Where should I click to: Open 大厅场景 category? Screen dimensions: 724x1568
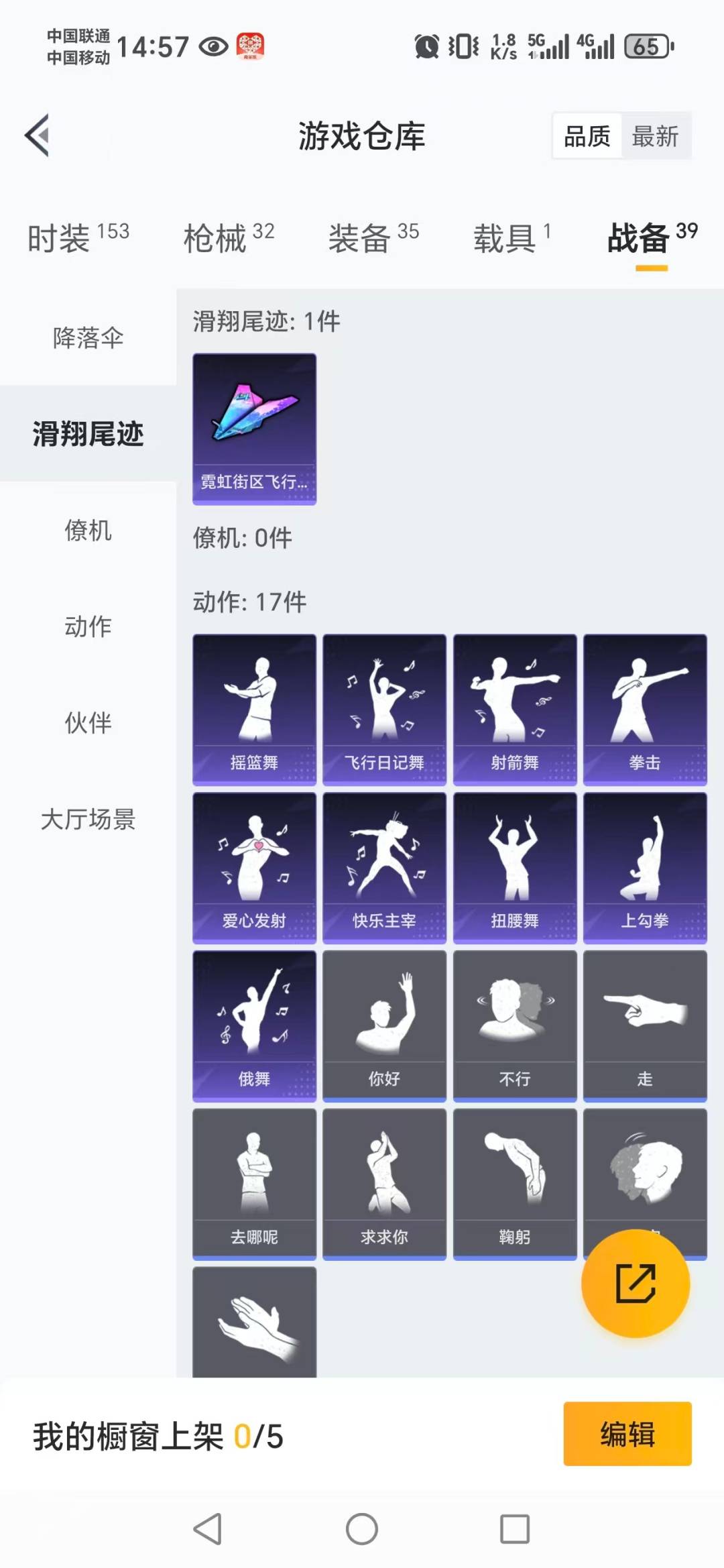(x=88, y=819)
